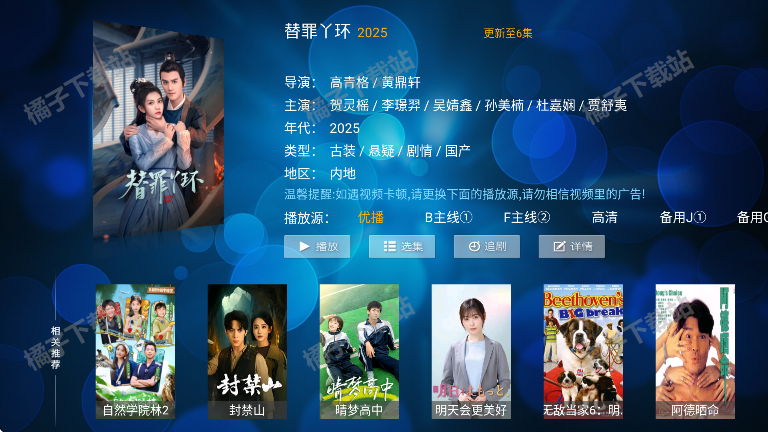The width and height of the screenshot is (768, 432).
Task: Tap the 追剧 follow button
Action: point(487,246)
